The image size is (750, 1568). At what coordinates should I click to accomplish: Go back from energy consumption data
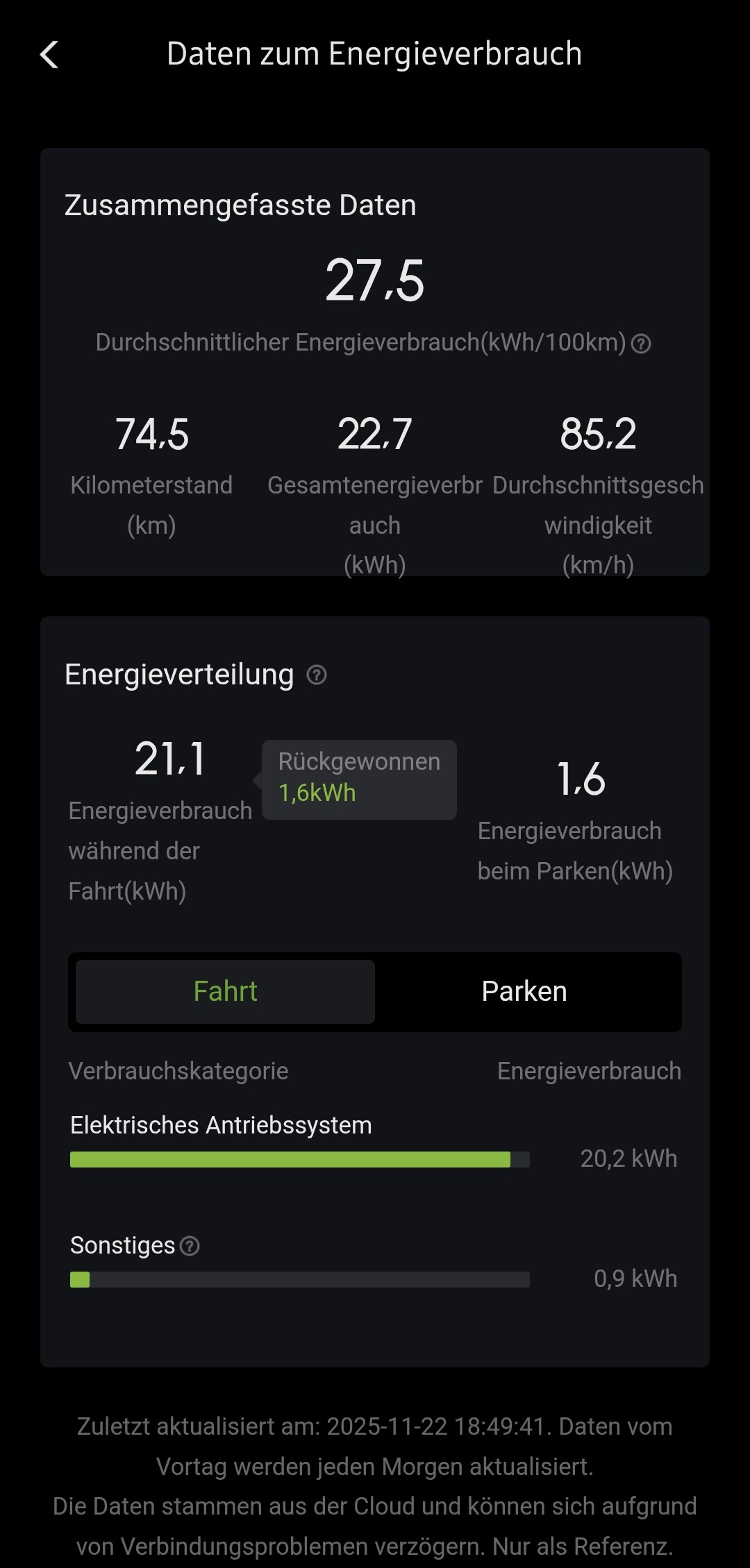pos(49,55)
